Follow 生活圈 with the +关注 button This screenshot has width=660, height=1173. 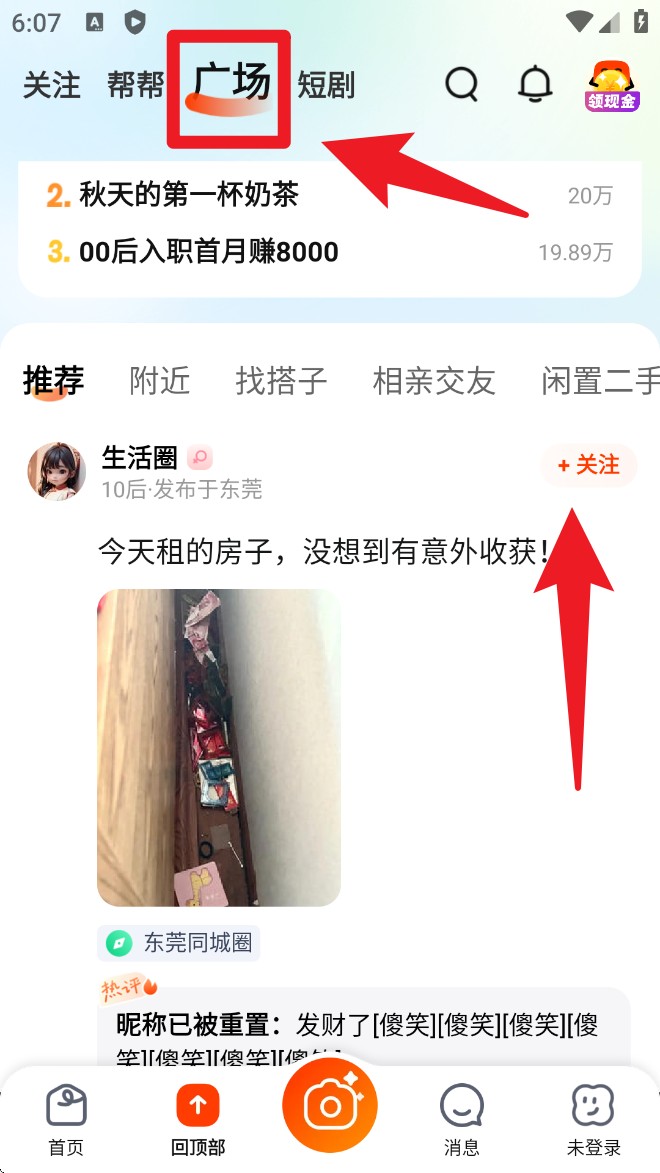point(589,465)
